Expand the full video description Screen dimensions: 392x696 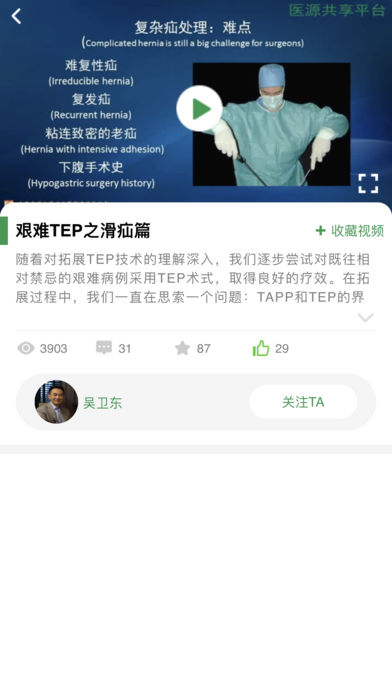click(365, 318)
